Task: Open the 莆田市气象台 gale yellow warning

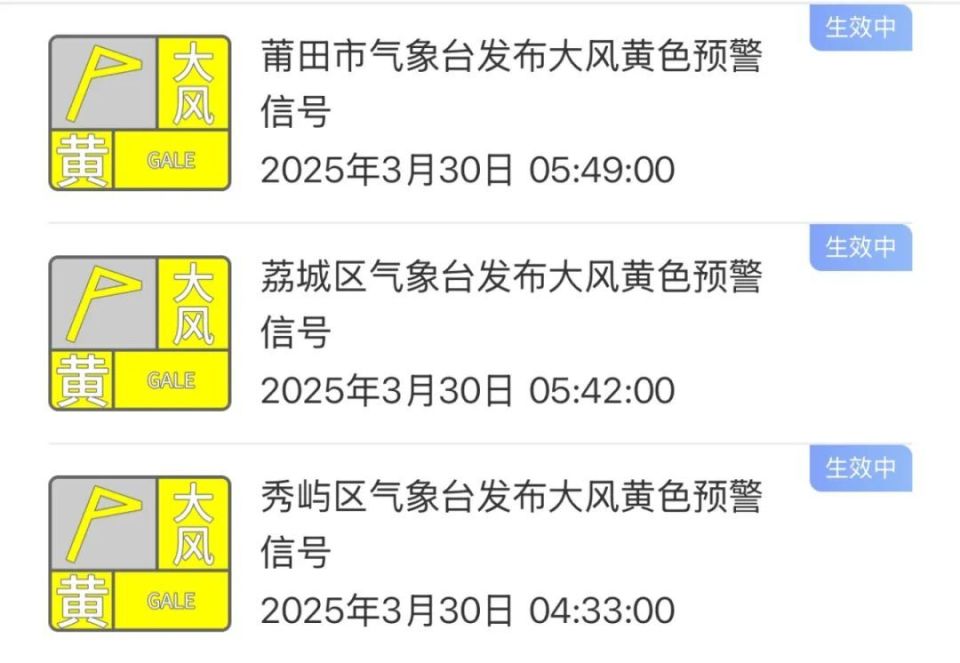Action: pyautogui.click(x=510, y=84)
